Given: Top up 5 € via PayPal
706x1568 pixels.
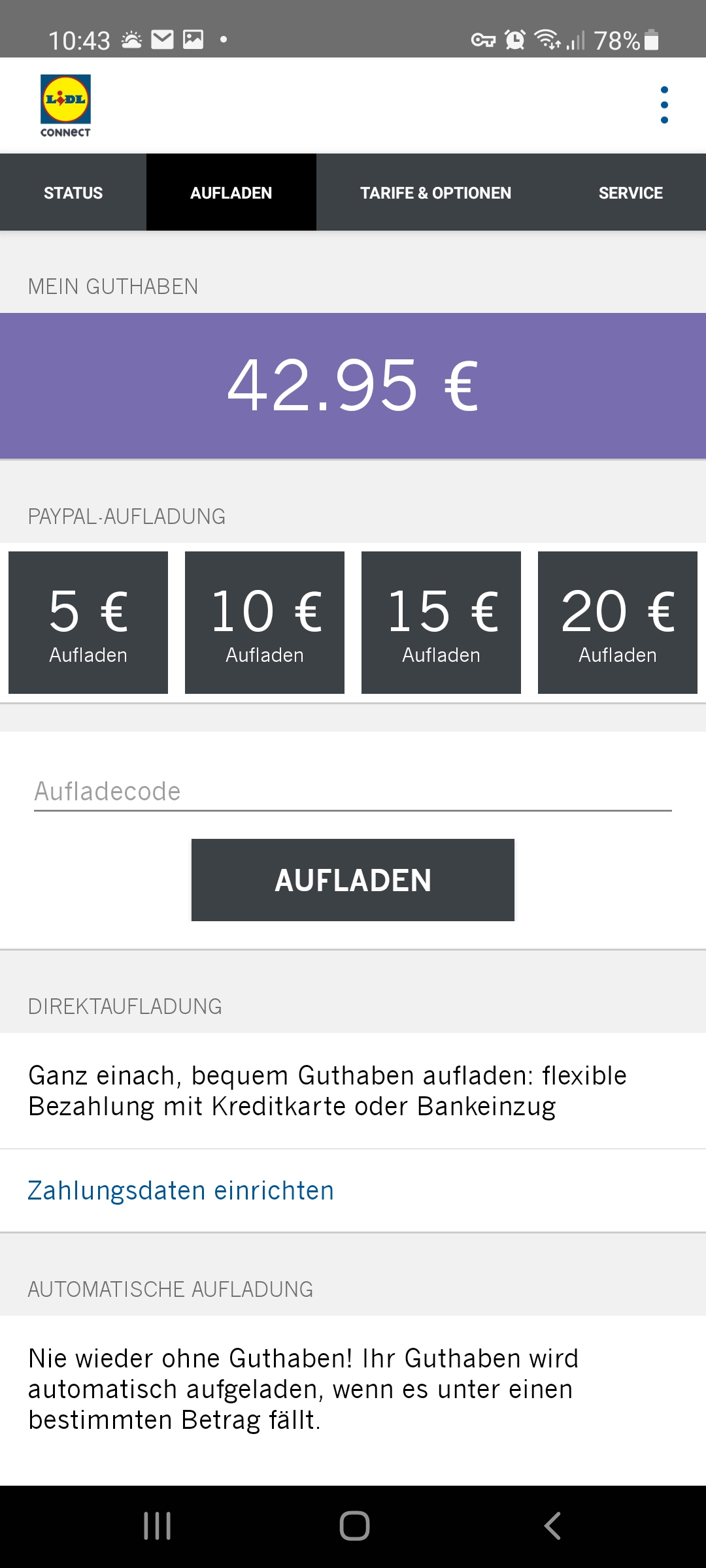Looking at the screenshot, I should point(88,622).
